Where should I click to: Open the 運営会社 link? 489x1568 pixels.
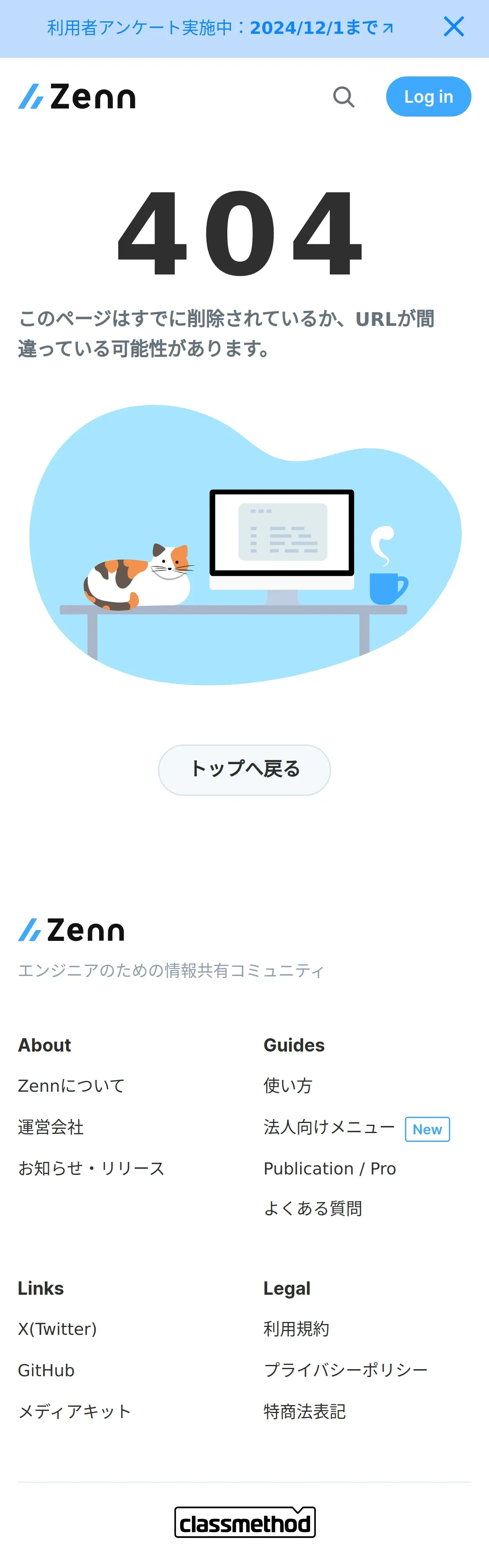tap(51, 1127)
